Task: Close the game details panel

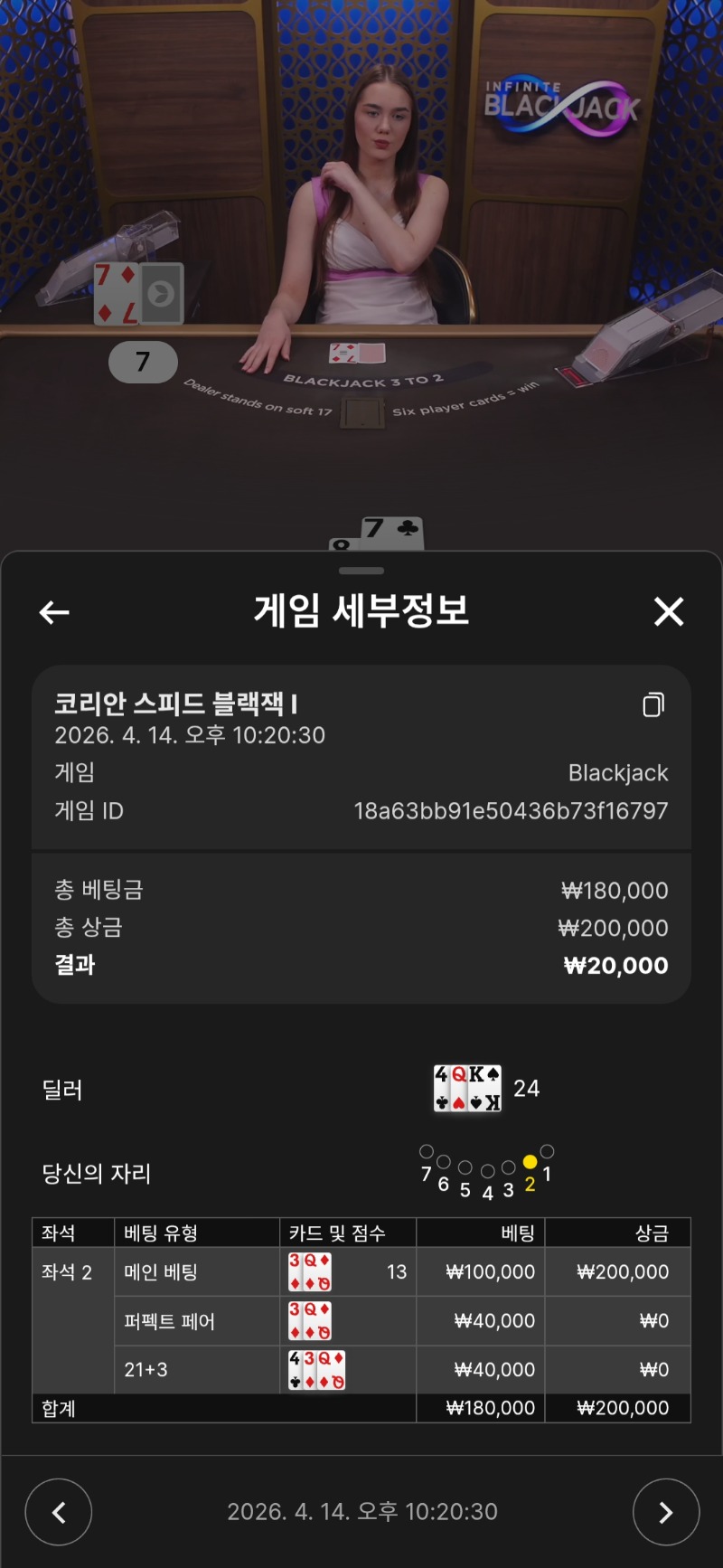Action: [669, 612]
